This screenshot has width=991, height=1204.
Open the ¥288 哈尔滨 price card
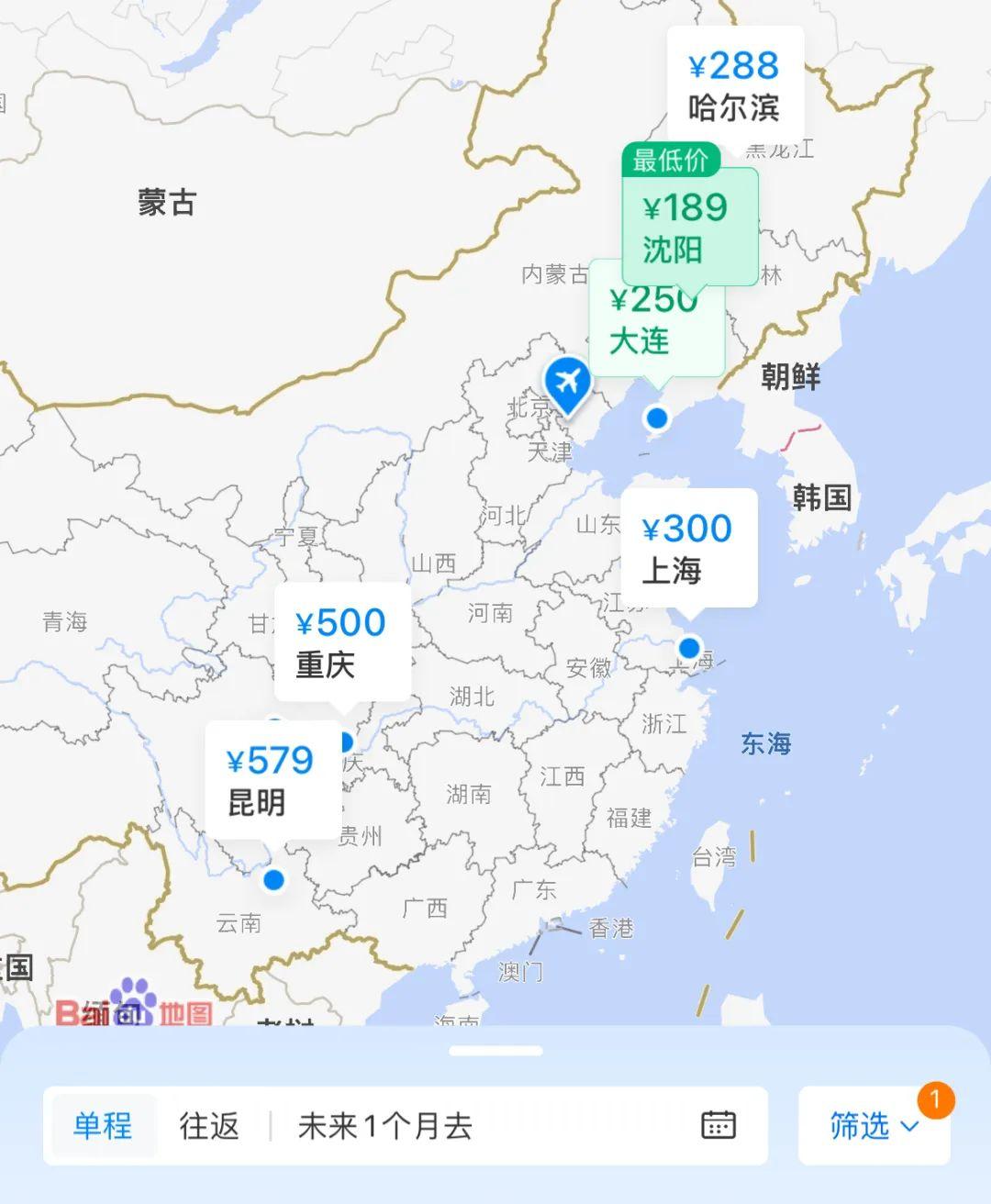pos(734,85)
